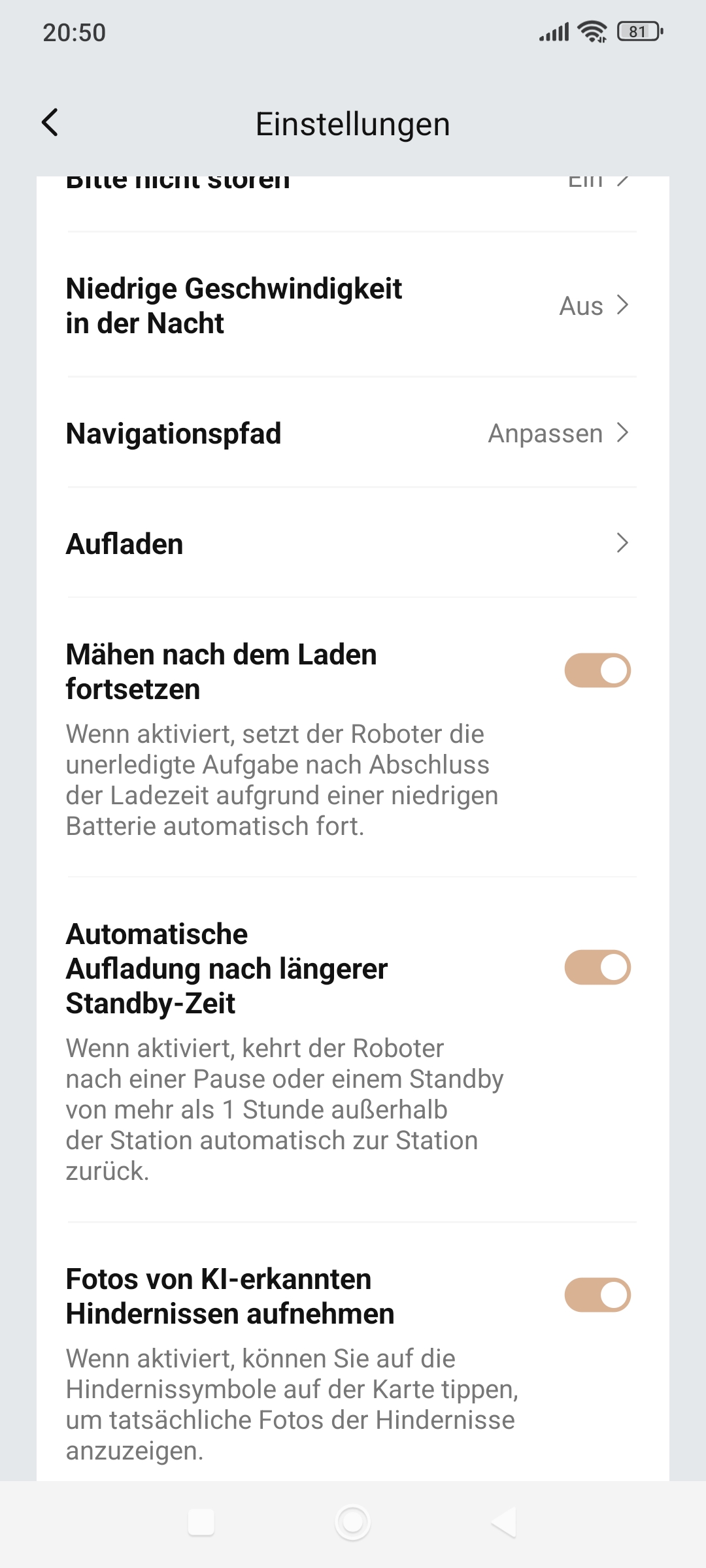Turn off Fotos von KI-erkannten Hindernissen

[x=597, y=1295]
